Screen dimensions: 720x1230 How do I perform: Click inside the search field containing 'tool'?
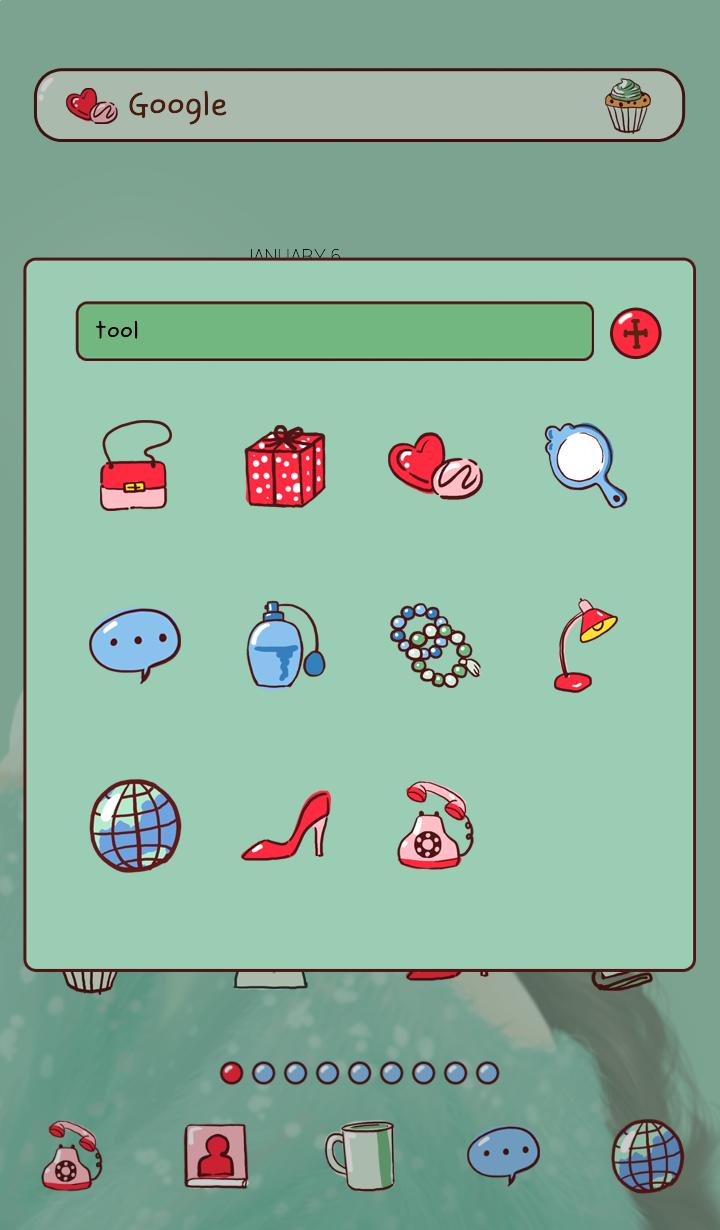[334, 331]
